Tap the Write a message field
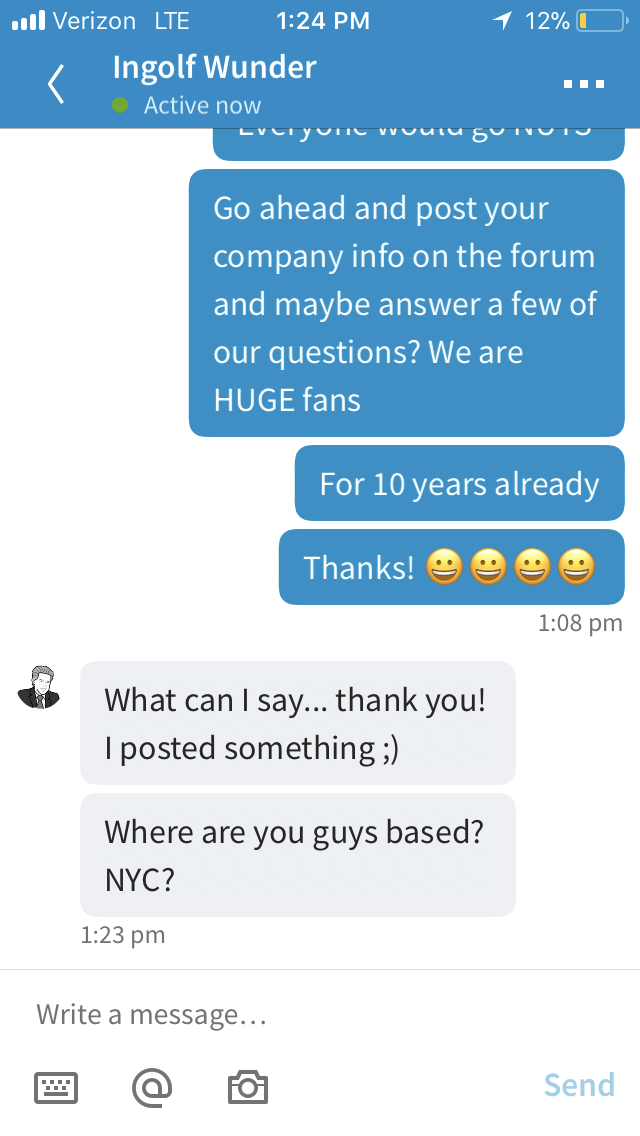The height and width of the screenshot is (1136, 640). click(320, 1014)
